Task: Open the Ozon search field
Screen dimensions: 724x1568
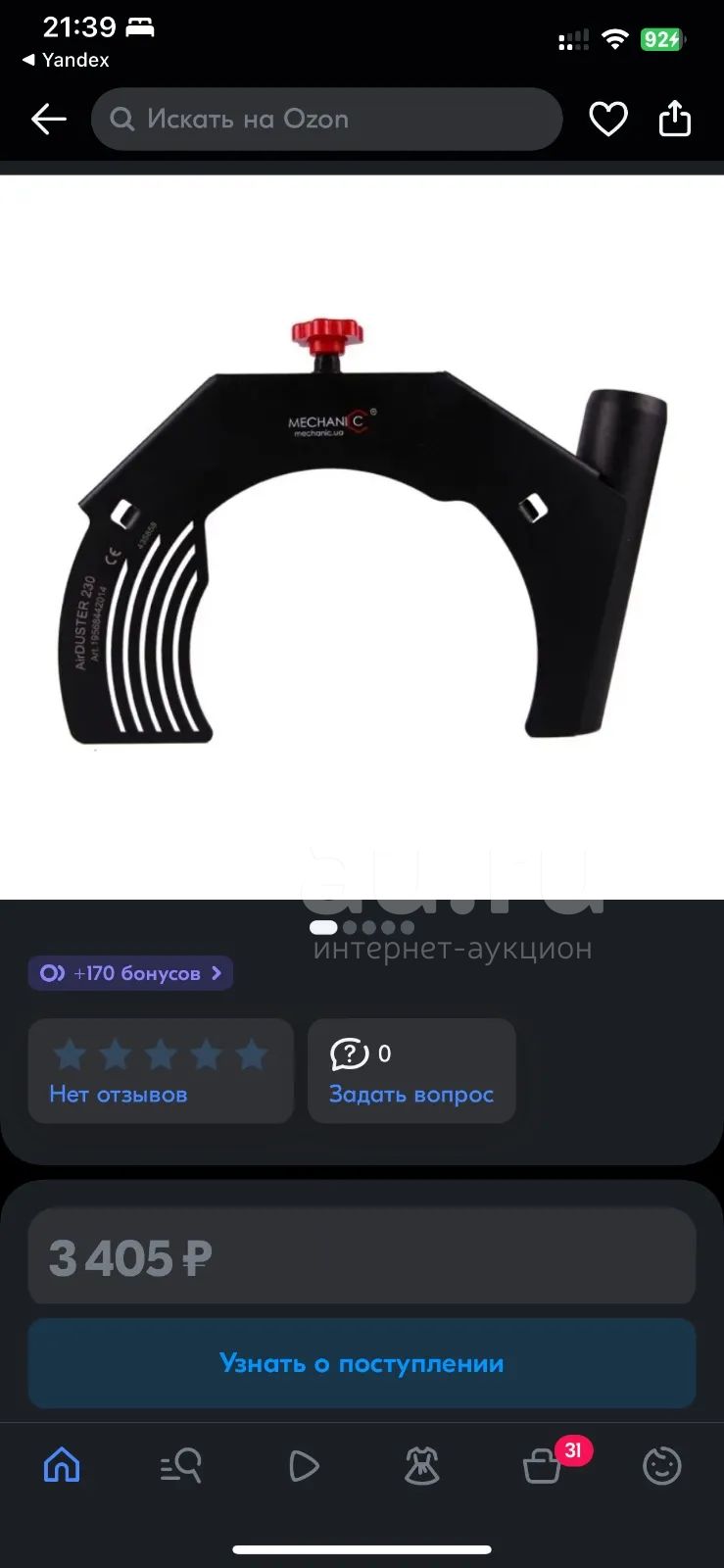Action: [x=326, y=120]
